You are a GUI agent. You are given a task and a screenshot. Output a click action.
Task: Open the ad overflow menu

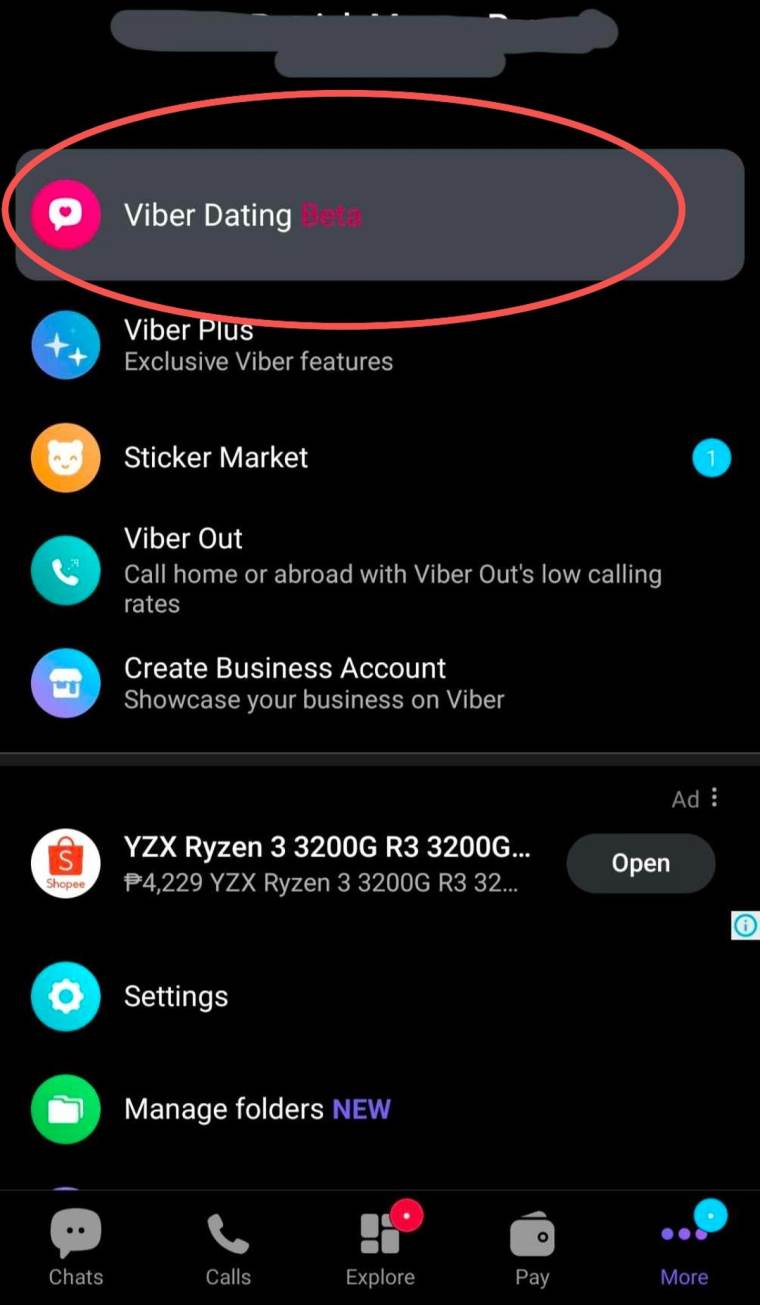point(714,798)
